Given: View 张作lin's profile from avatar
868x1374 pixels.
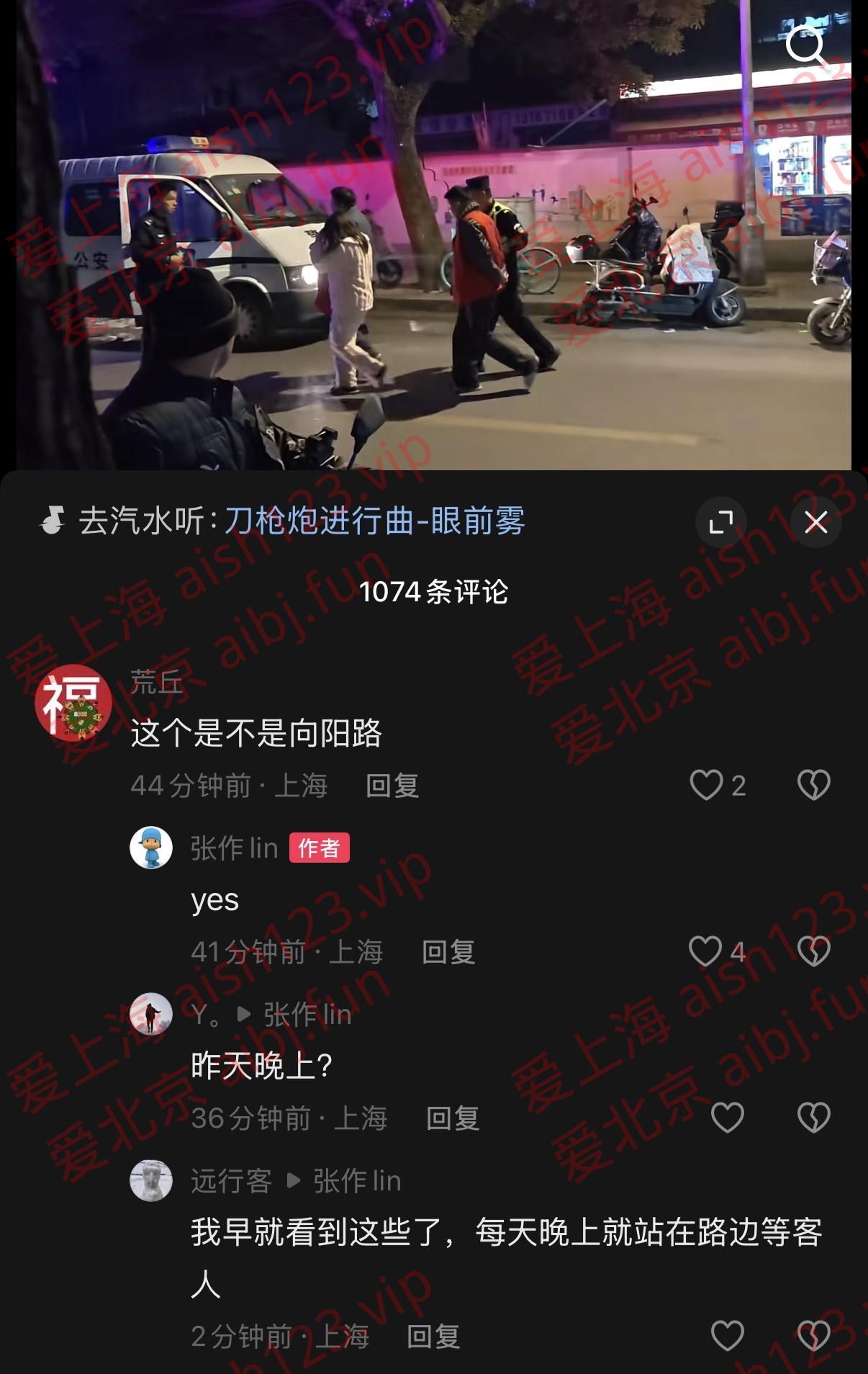Looking at the screenshot, I should [x=151, y=848].
